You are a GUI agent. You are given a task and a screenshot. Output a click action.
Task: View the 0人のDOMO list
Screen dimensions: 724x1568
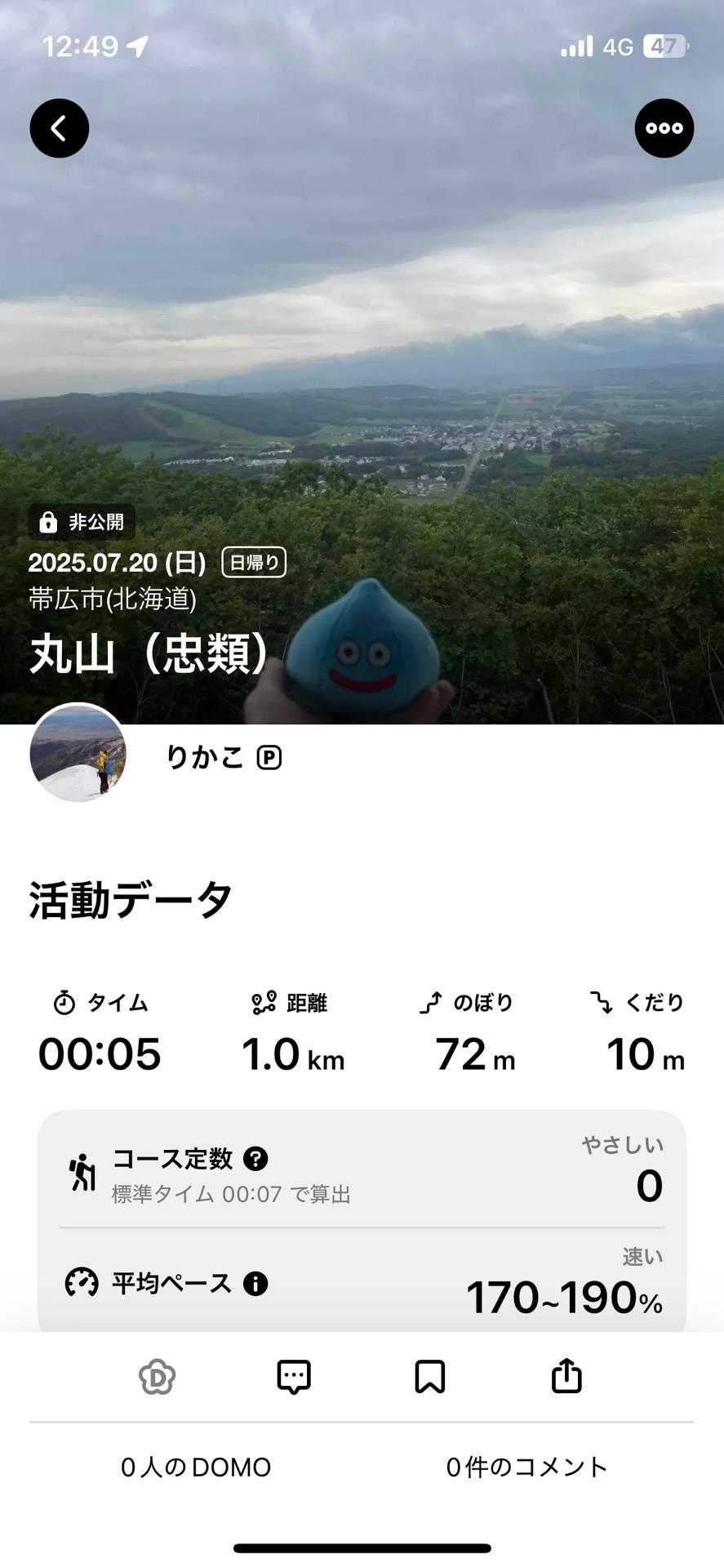point(196,1468)
